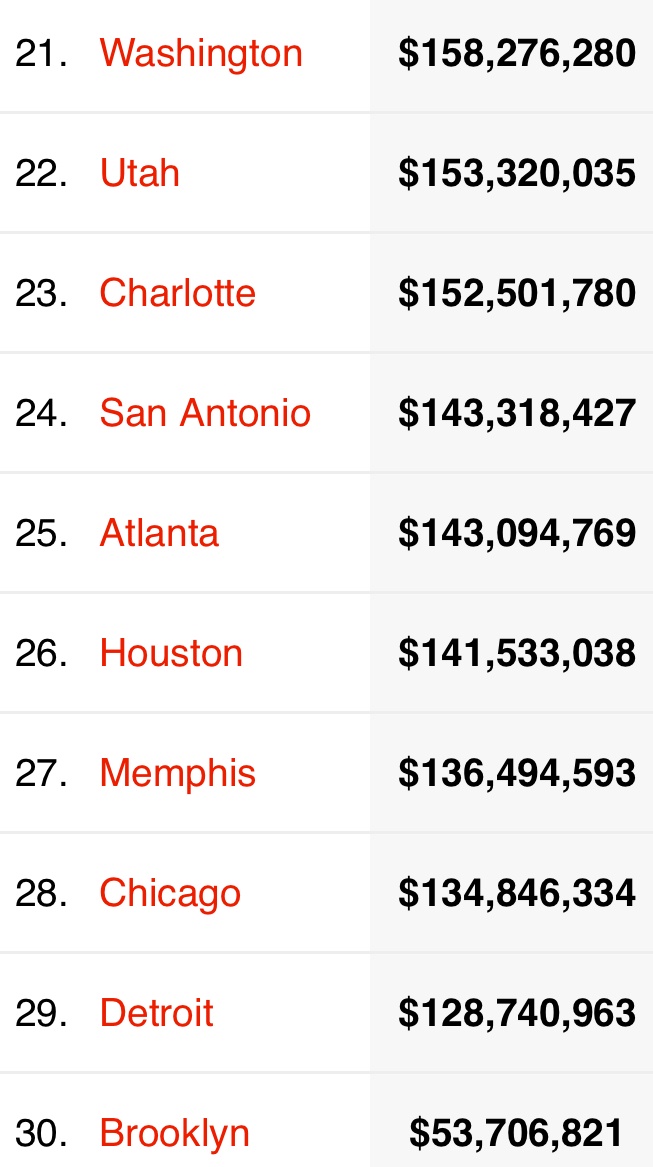
Task: Open the Memphis link
Action: (x=178, y=775)
